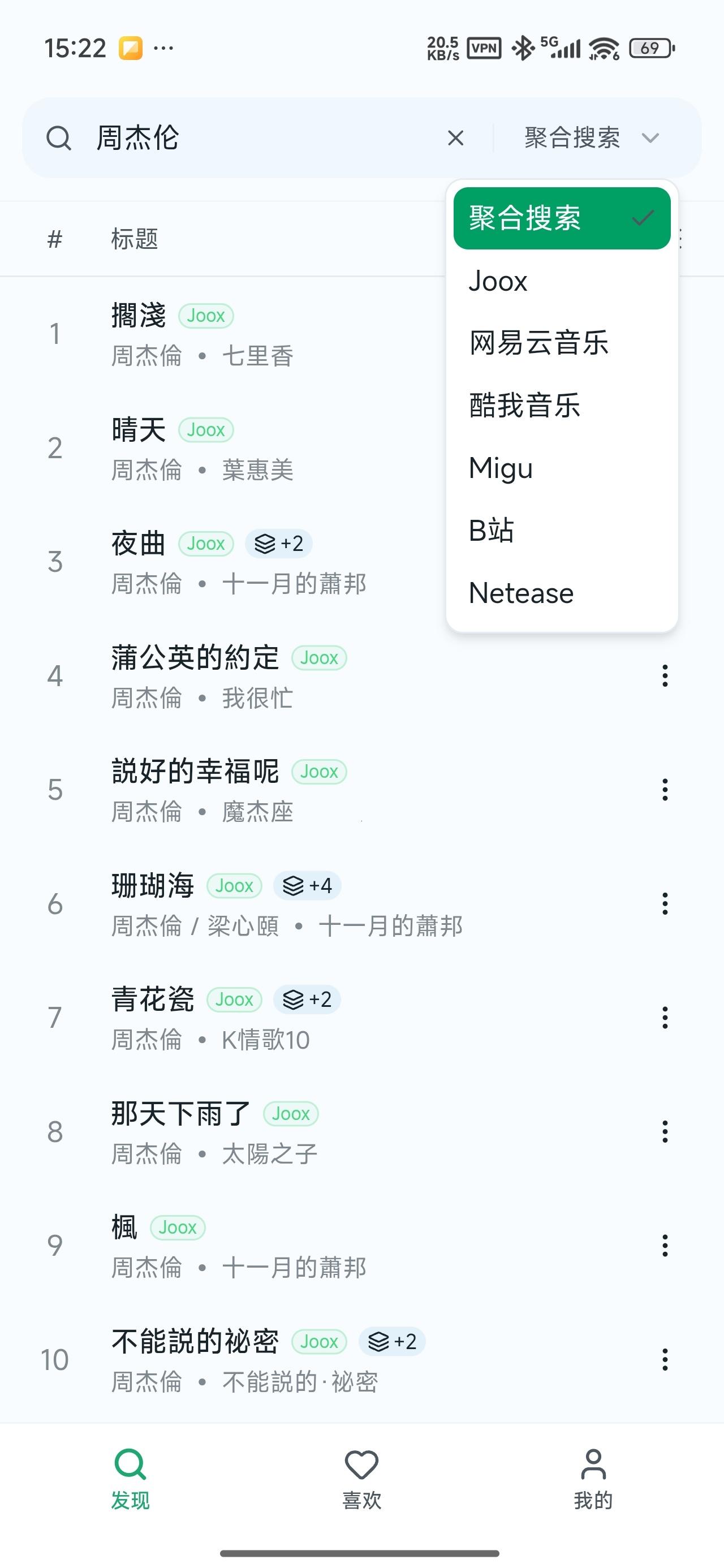Show +2 alternate versions of 夜曲
724x1568 pixels.
click(x=279, y=544)
